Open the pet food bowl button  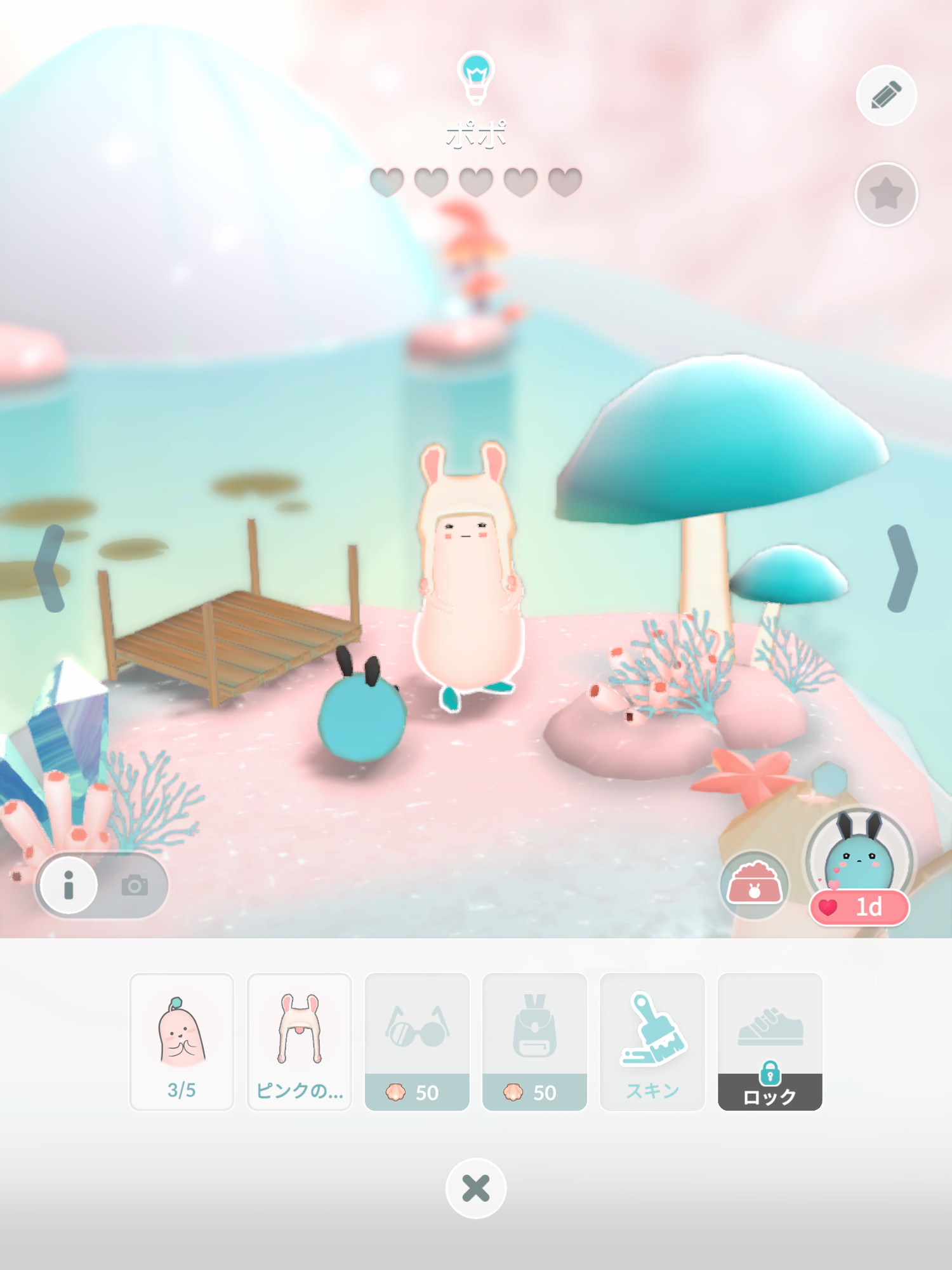click(754, 885)
